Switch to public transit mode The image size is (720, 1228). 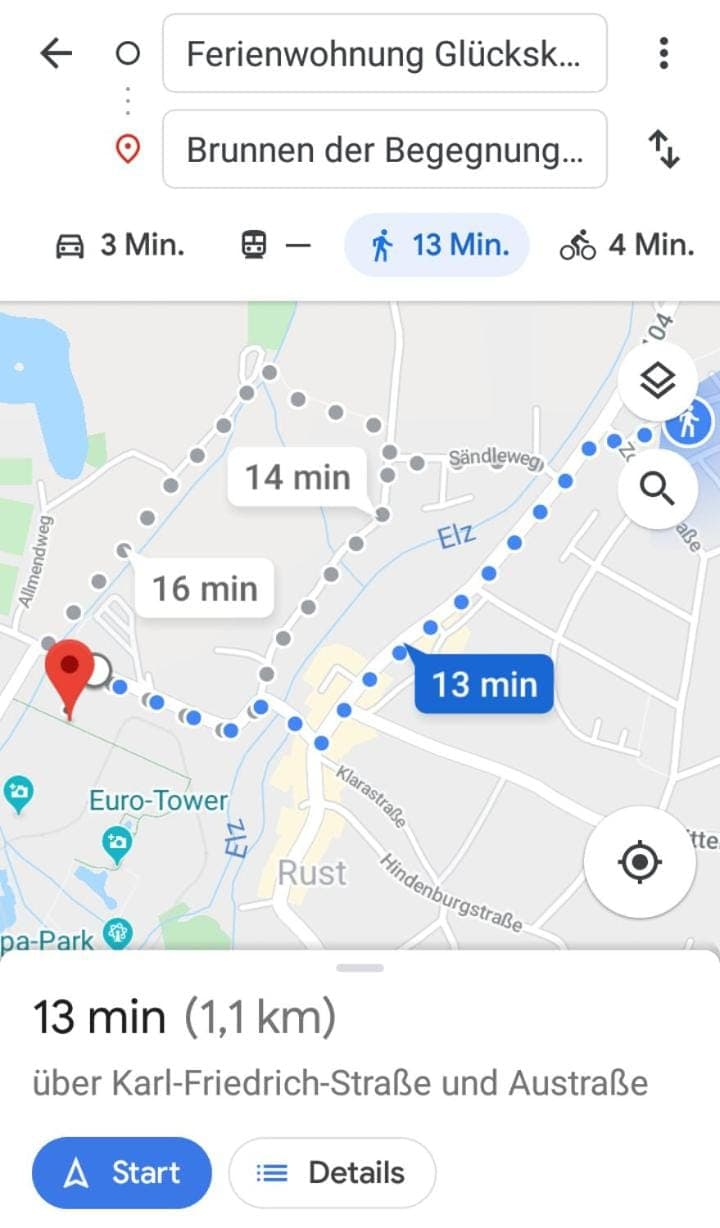pyautogui.click(x=275, y=245)
